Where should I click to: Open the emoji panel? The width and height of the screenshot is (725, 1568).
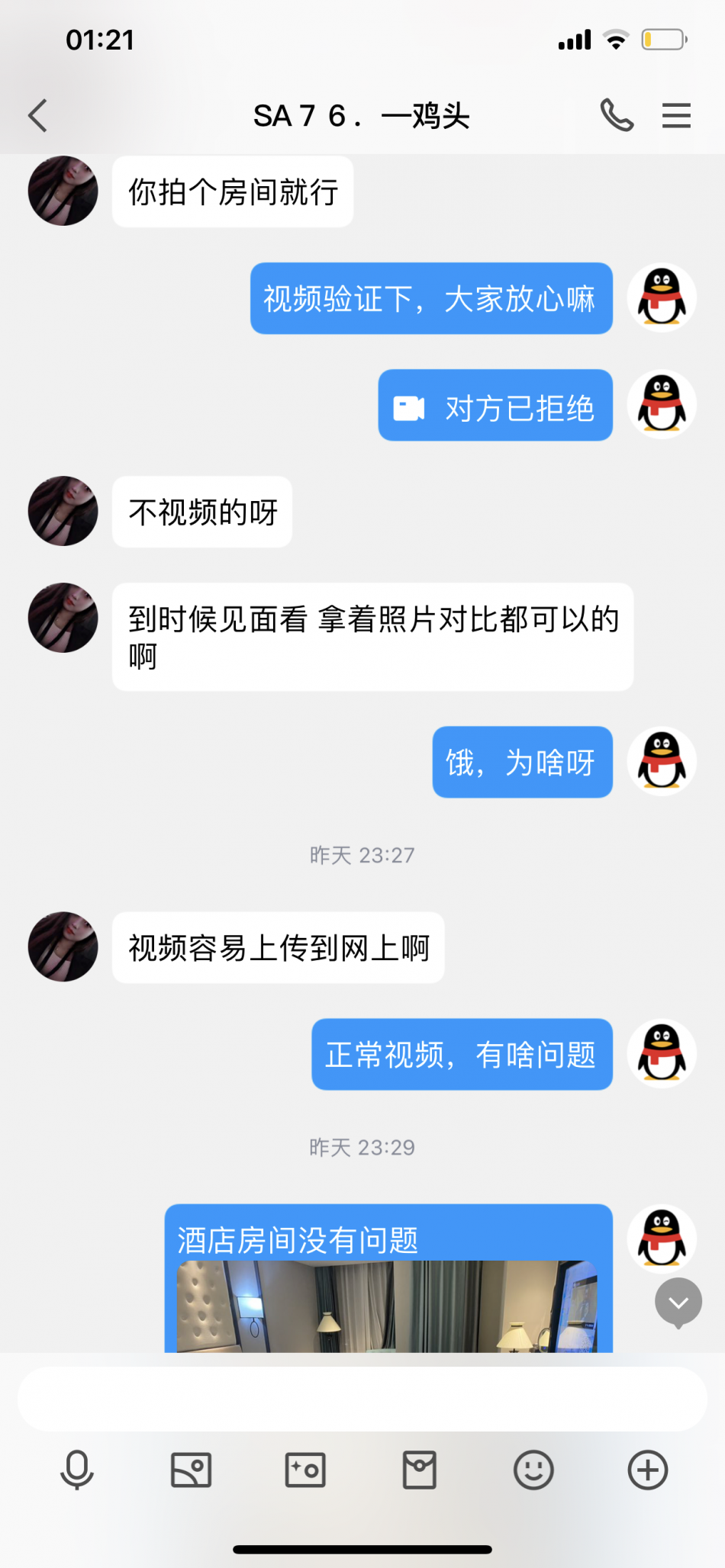click(533, 1470)
